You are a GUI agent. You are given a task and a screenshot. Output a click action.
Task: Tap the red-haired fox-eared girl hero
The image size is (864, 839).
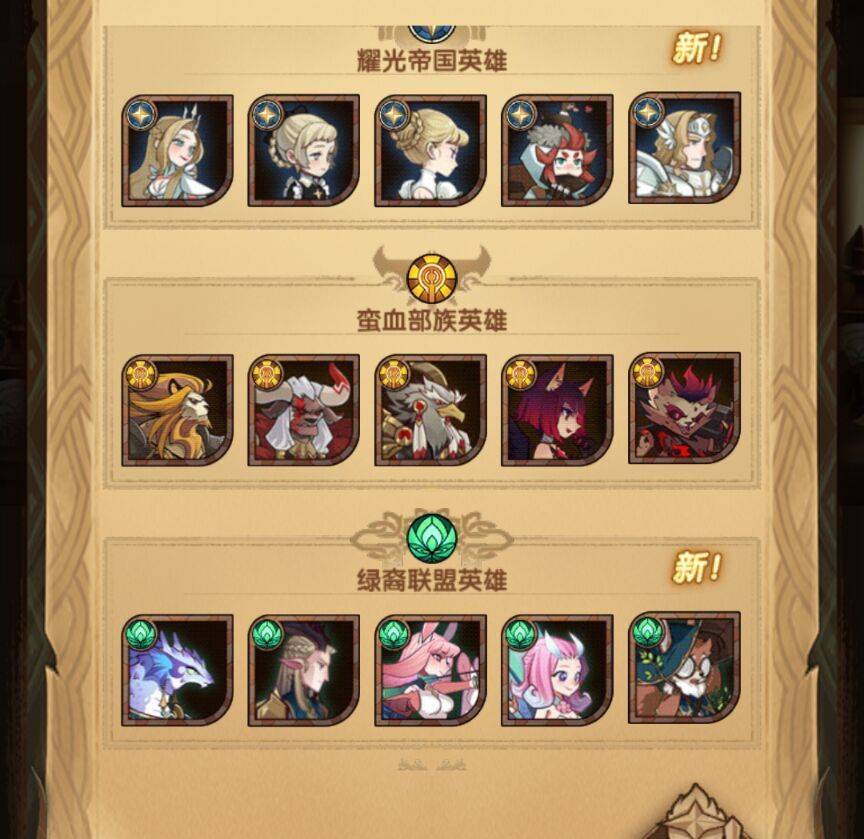[x=557, y=410]
